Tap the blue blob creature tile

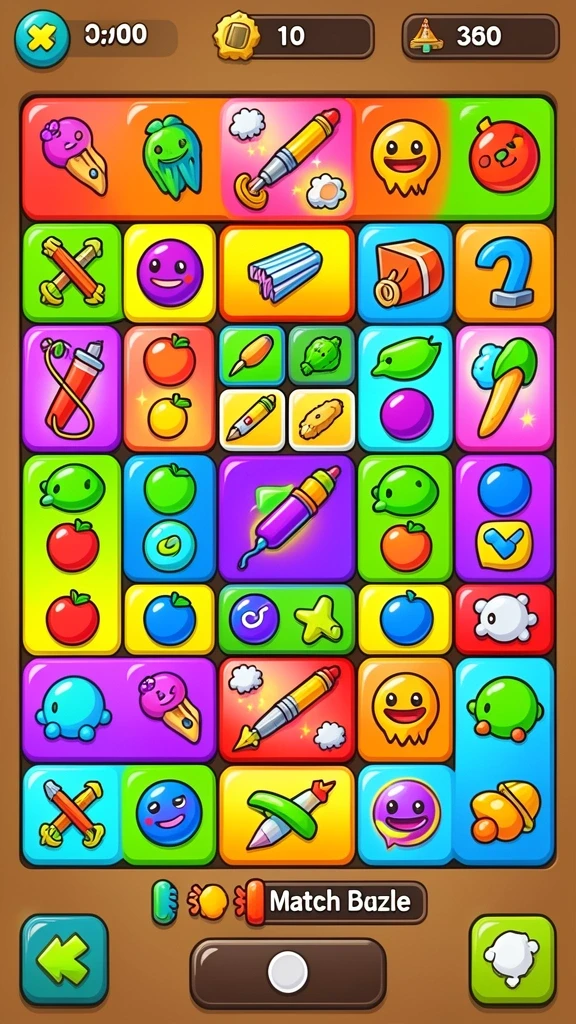point(73,707)
